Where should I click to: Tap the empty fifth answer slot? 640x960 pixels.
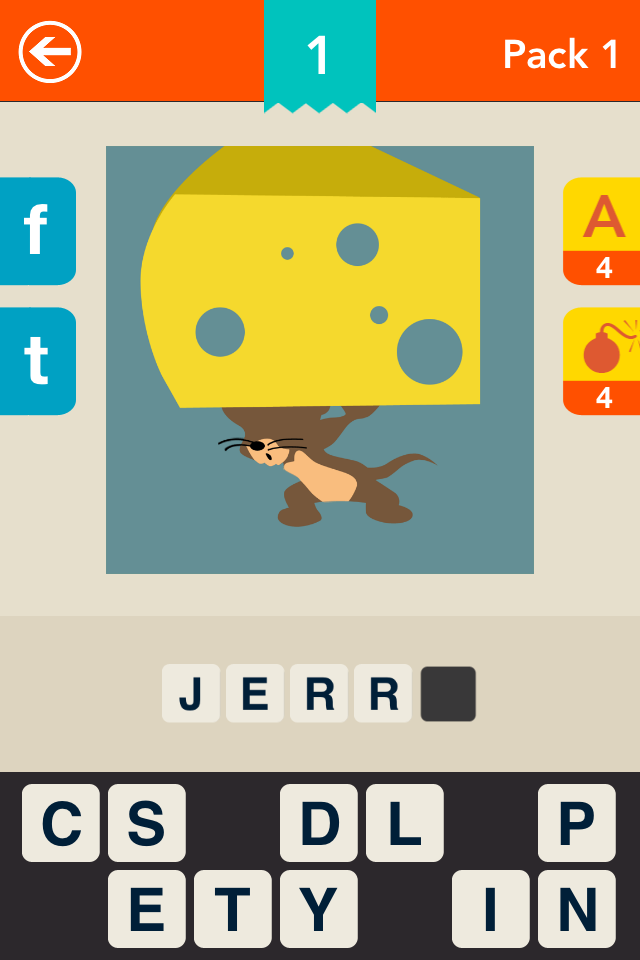(x=448, y=693)
